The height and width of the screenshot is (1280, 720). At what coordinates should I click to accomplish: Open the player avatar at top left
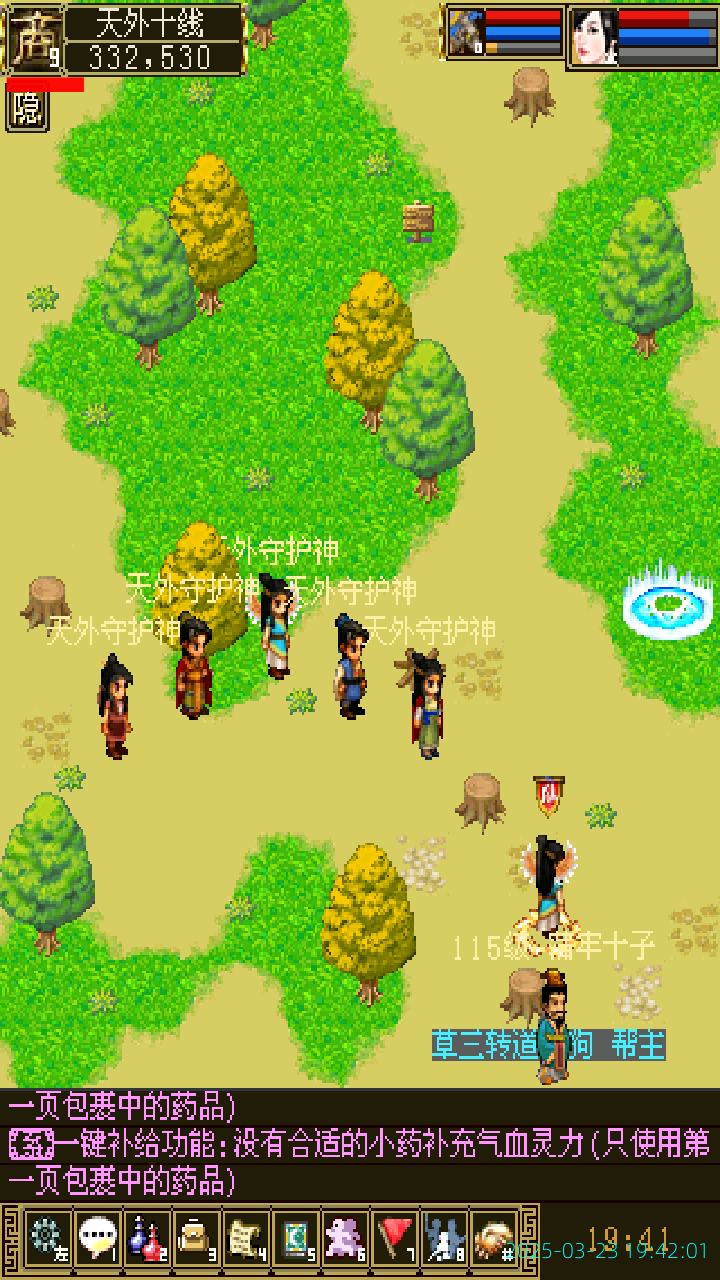(35, 40)
